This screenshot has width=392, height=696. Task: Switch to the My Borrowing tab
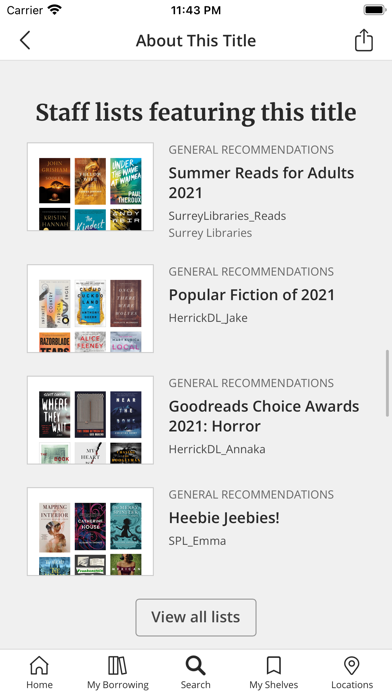pos(118,672)
